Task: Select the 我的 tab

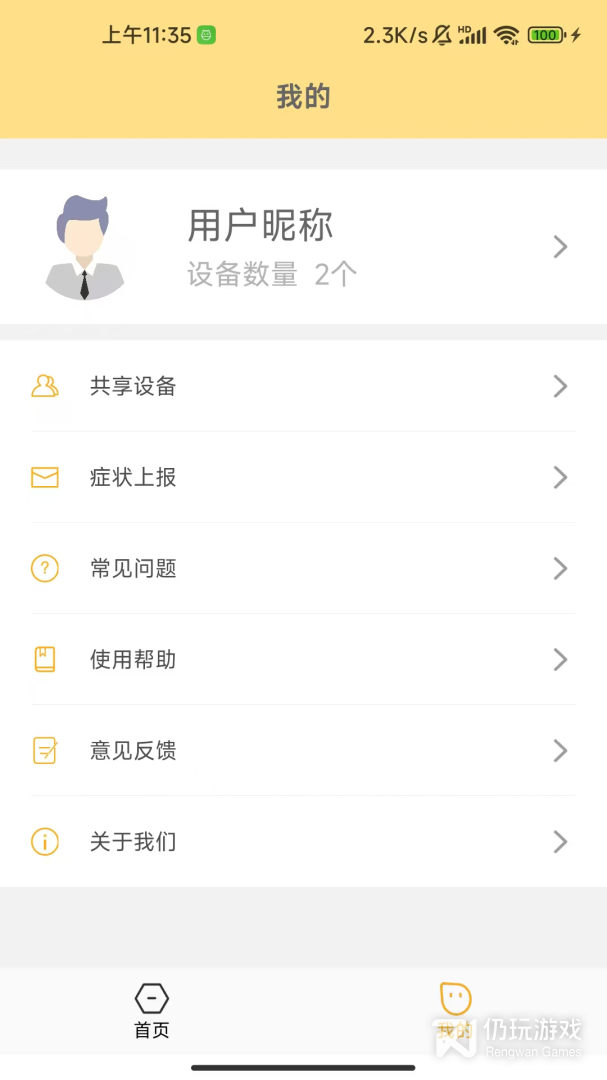Action: [x=455, y=1010]
